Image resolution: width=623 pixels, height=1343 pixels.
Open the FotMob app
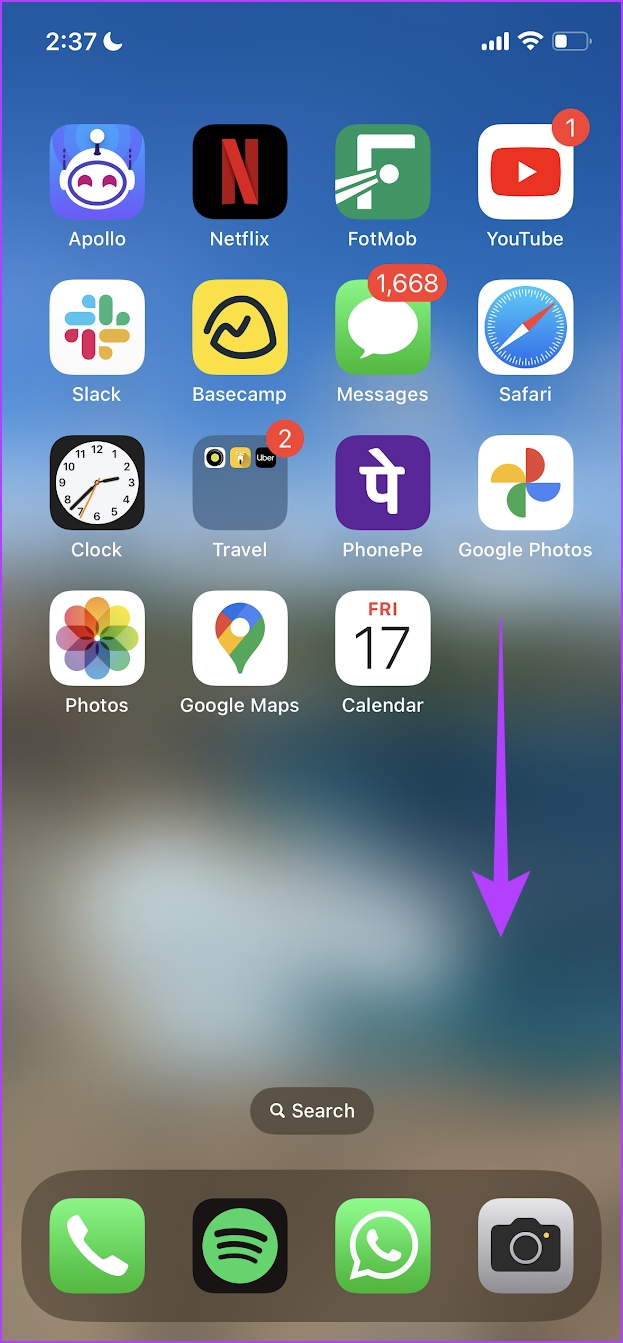[x=383, y=172]
